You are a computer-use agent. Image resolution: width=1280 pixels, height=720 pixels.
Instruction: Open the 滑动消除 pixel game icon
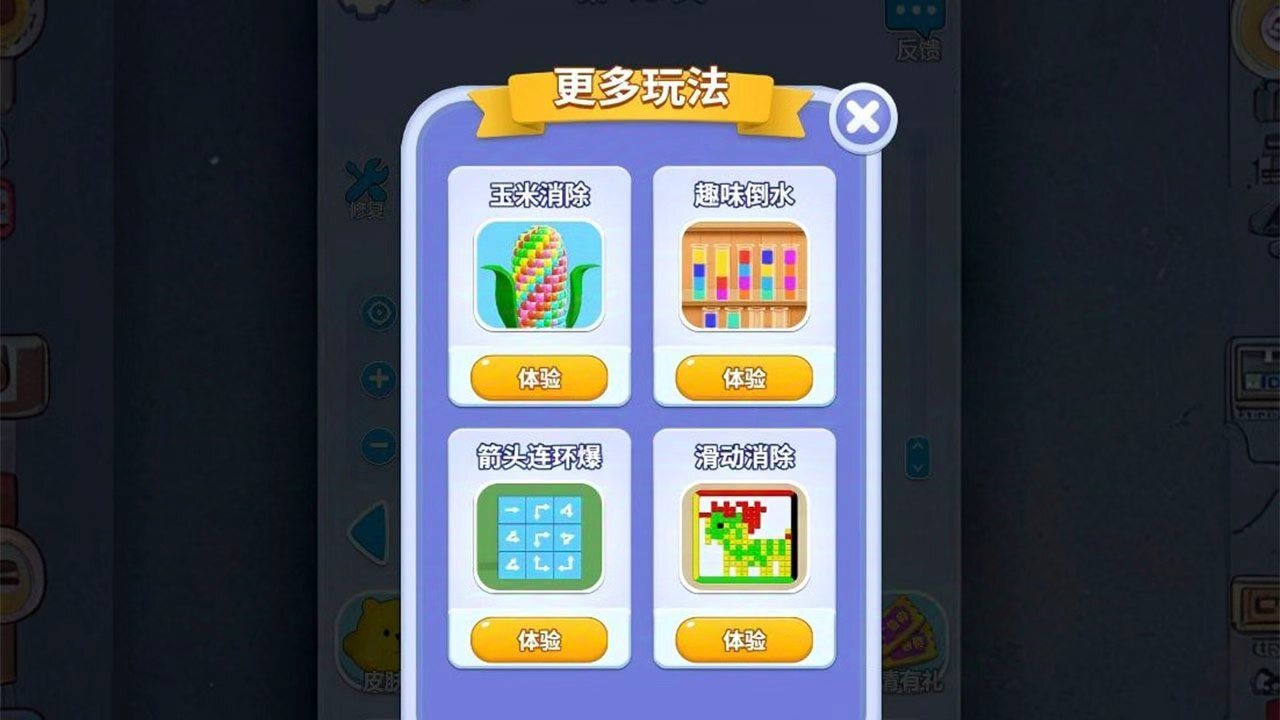[744, 537]
